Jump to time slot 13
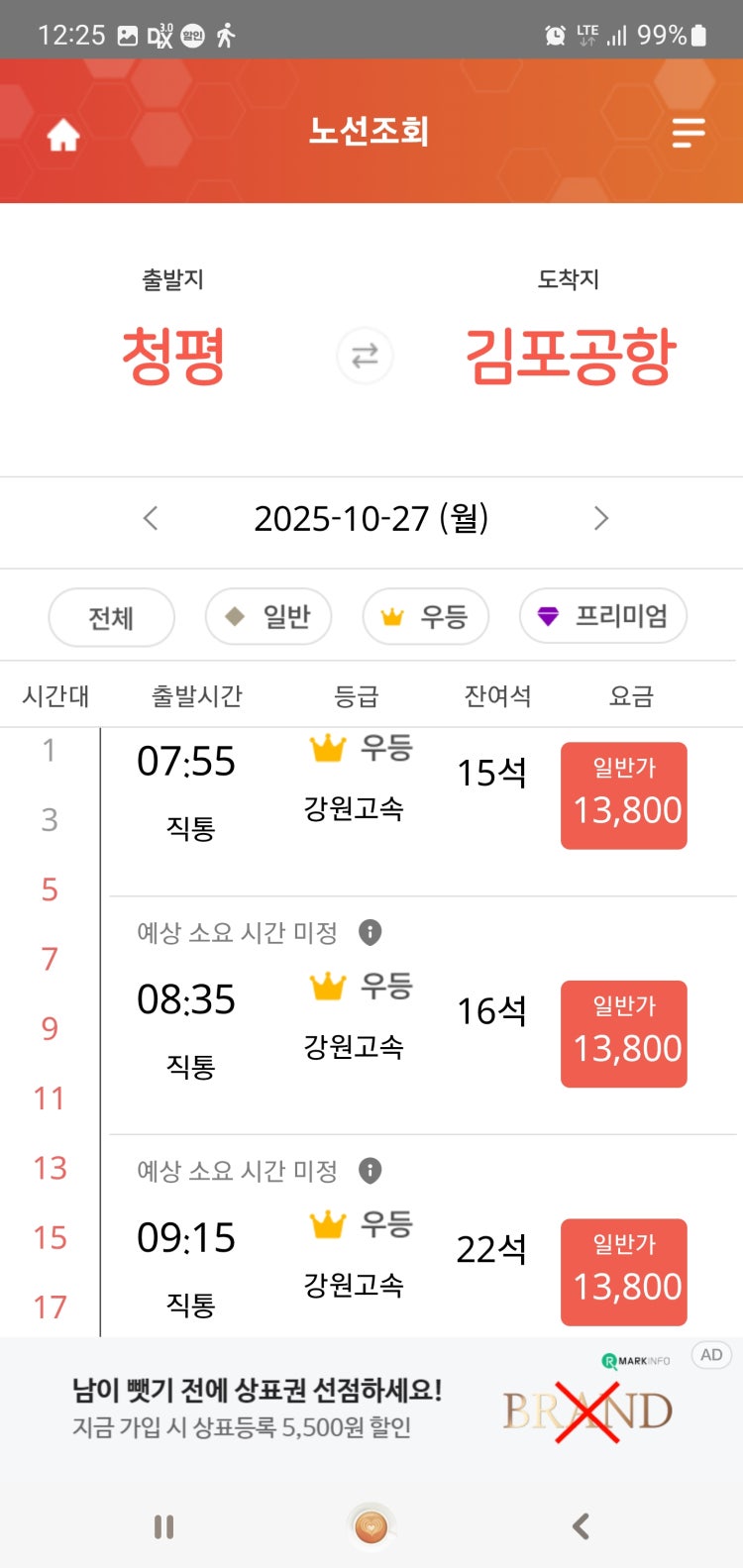Viewport: 743px width, 1568px height. [50, 1168]
